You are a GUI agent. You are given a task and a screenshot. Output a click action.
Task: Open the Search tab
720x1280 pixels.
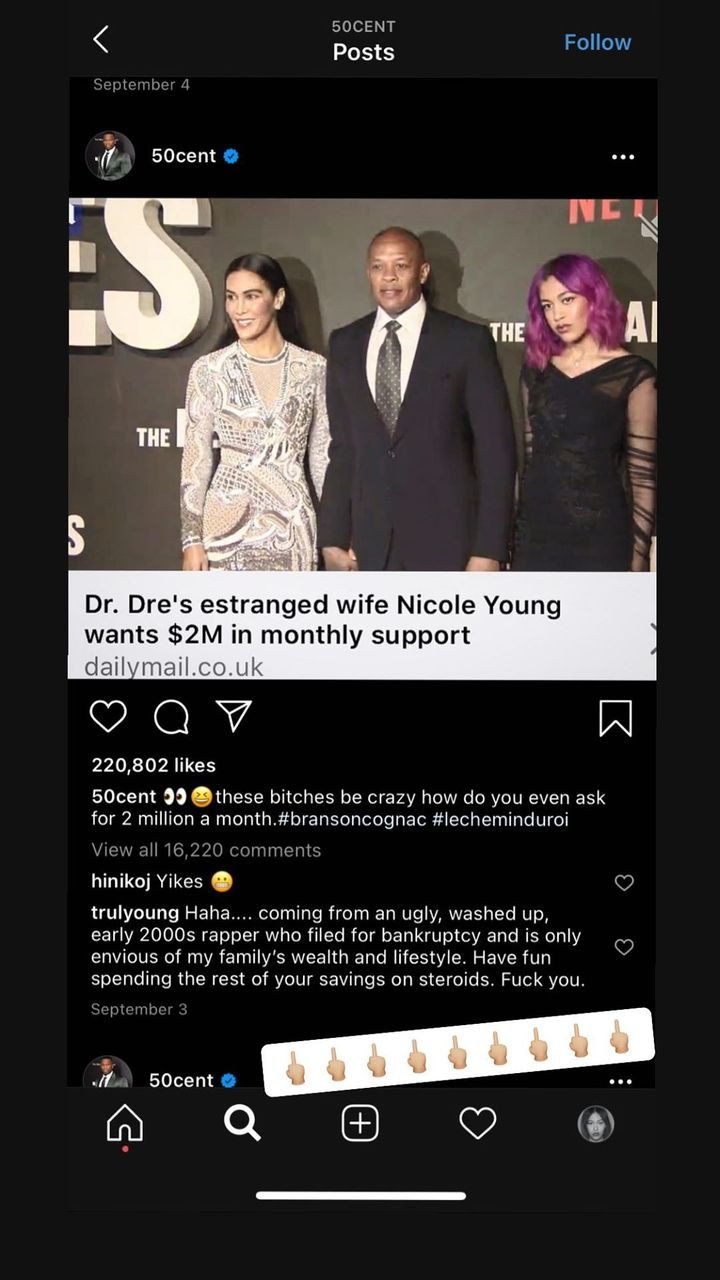pyautogui.click(x=242, y=1123)
